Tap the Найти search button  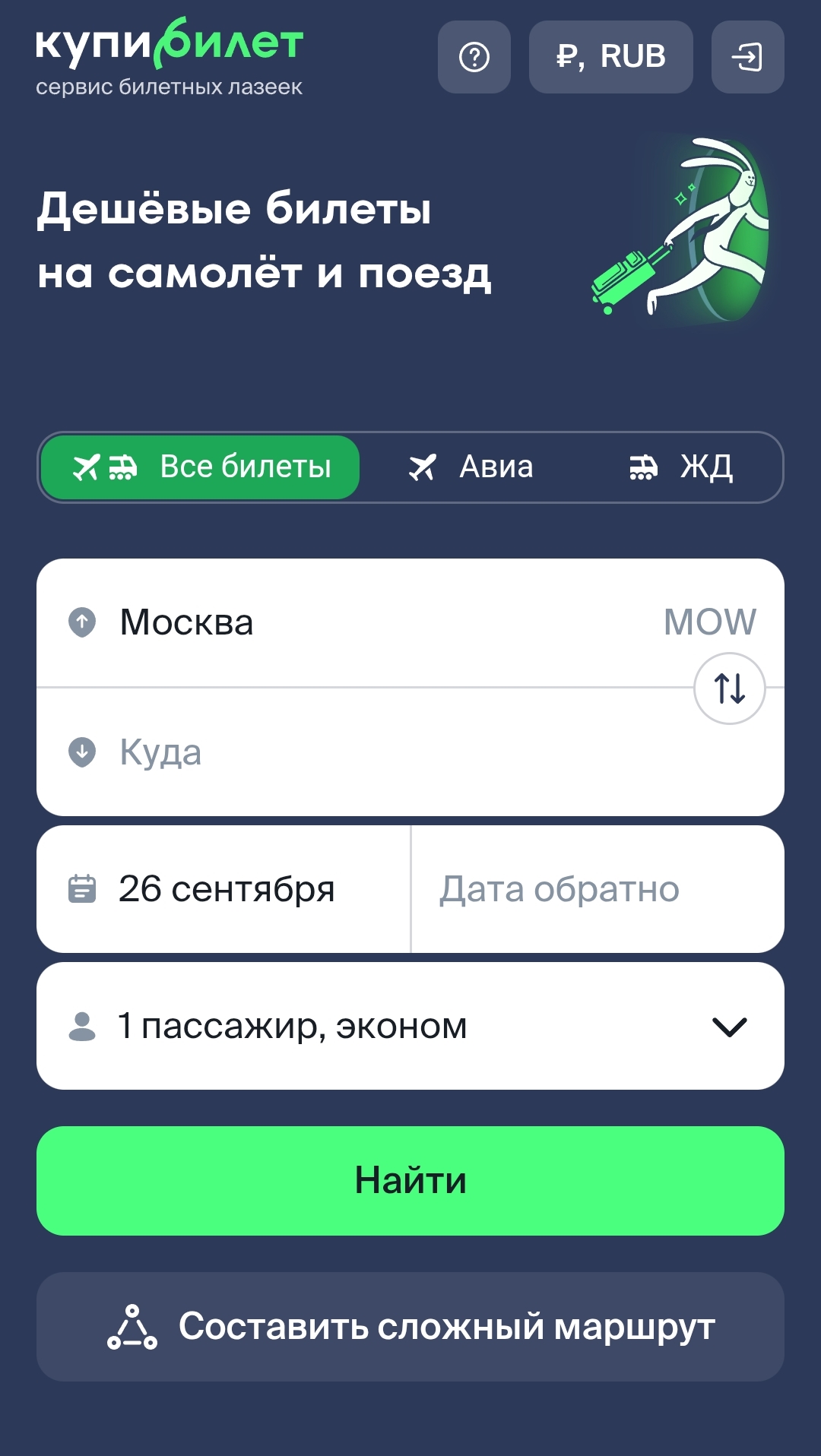click(410, 1180)
